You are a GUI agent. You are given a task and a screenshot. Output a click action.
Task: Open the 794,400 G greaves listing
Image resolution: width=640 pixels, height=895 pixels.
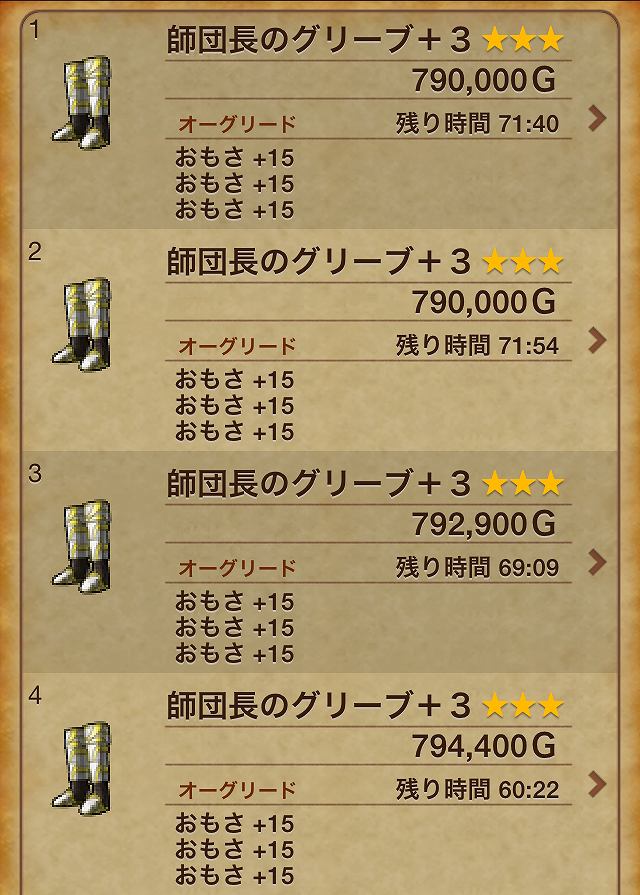point(597,783)
